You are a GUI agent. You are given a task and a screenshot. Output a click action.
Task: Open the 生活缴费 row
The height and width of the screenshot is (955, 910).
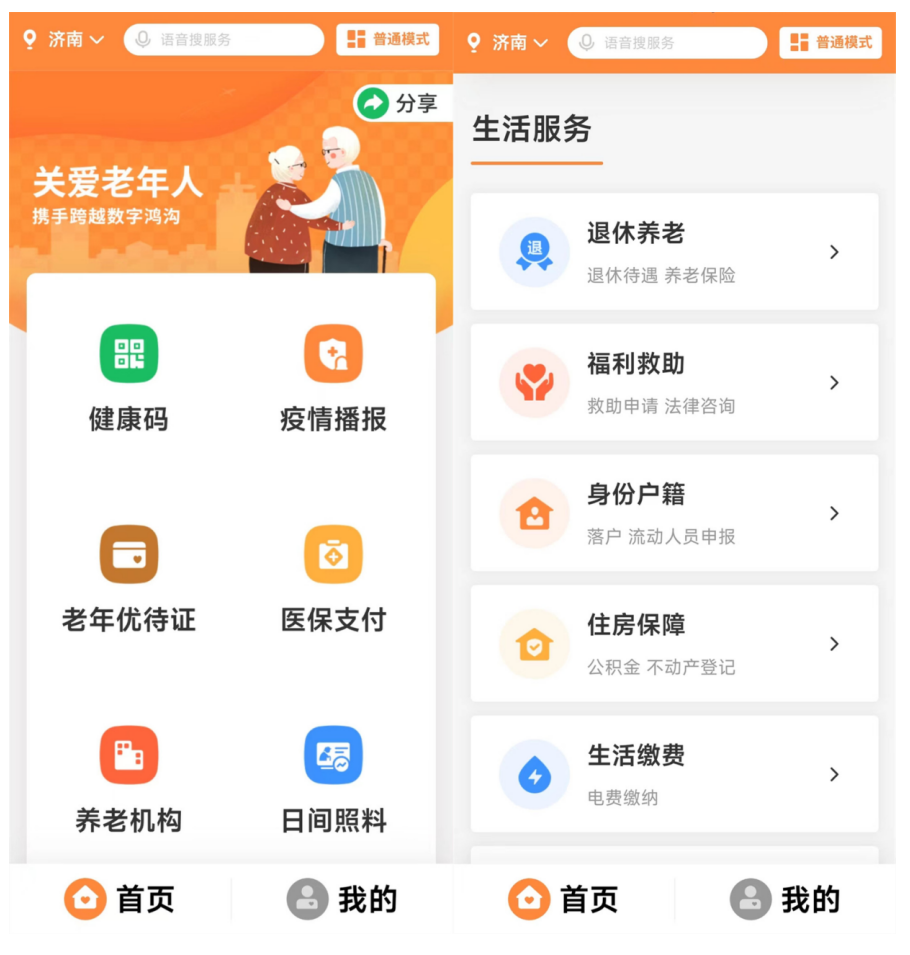tap(674, 774)
